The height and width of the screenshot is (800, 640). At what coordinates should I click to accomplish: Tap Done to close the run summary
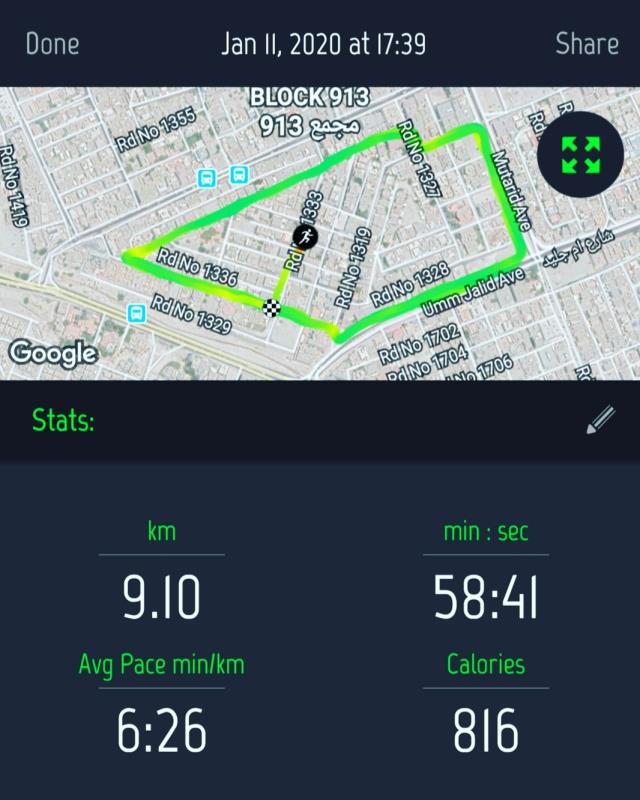[x=52, y=44]
